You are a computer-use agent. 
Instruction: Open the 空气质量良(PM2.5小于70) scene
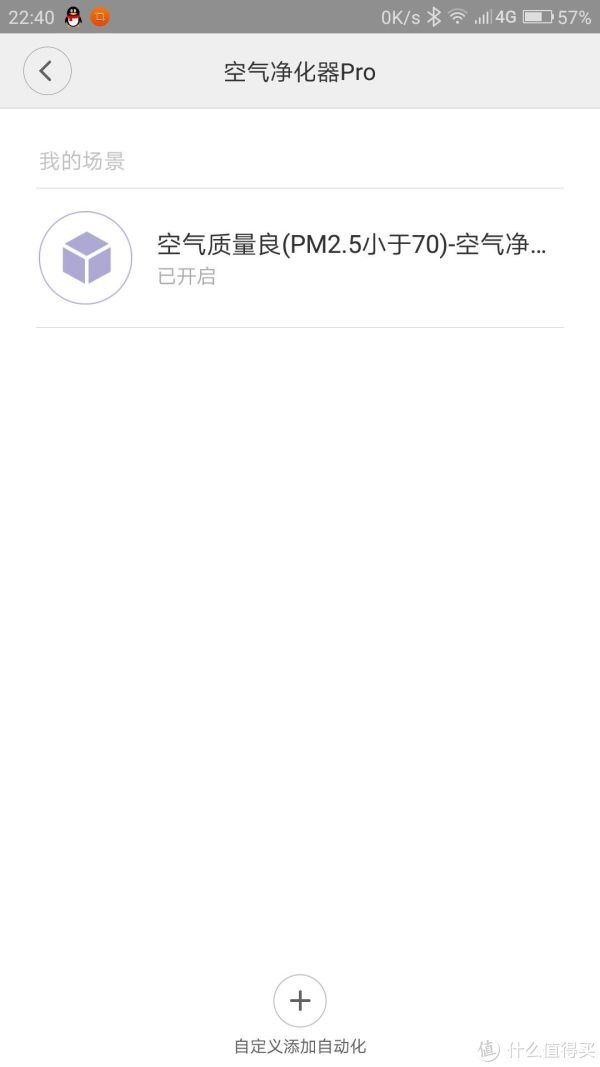click(x=300, y=258)
